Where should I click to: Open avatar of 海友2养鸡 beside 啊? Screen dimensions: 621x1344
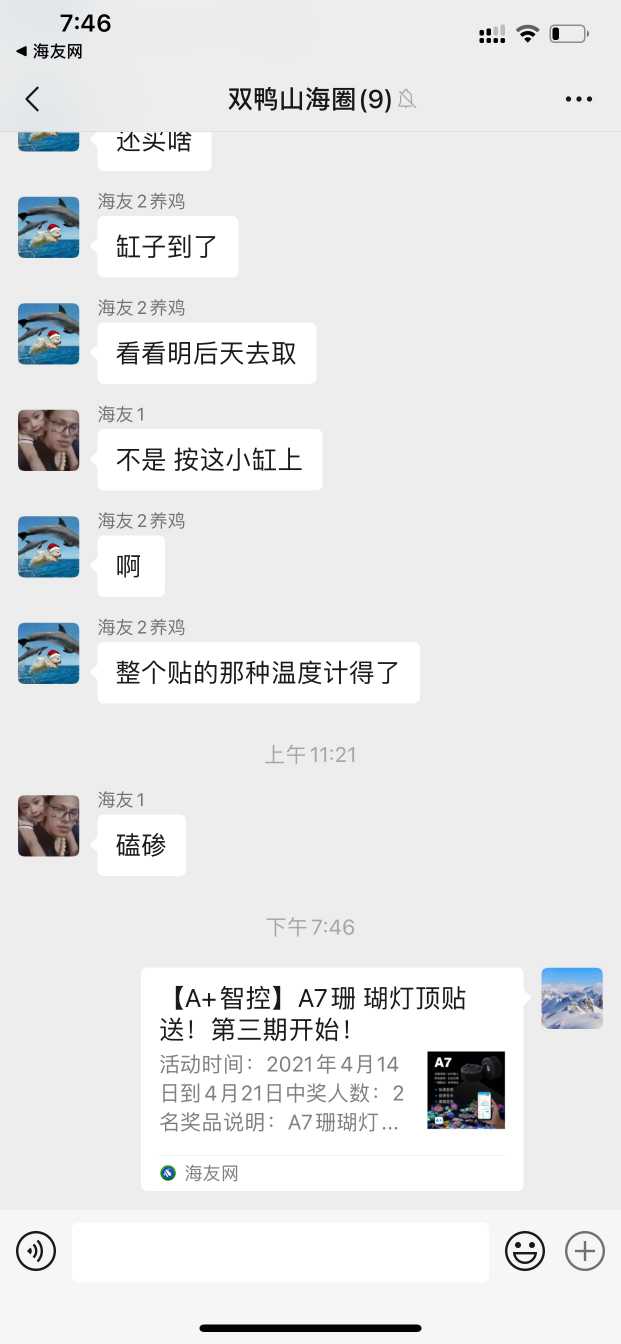49,547
